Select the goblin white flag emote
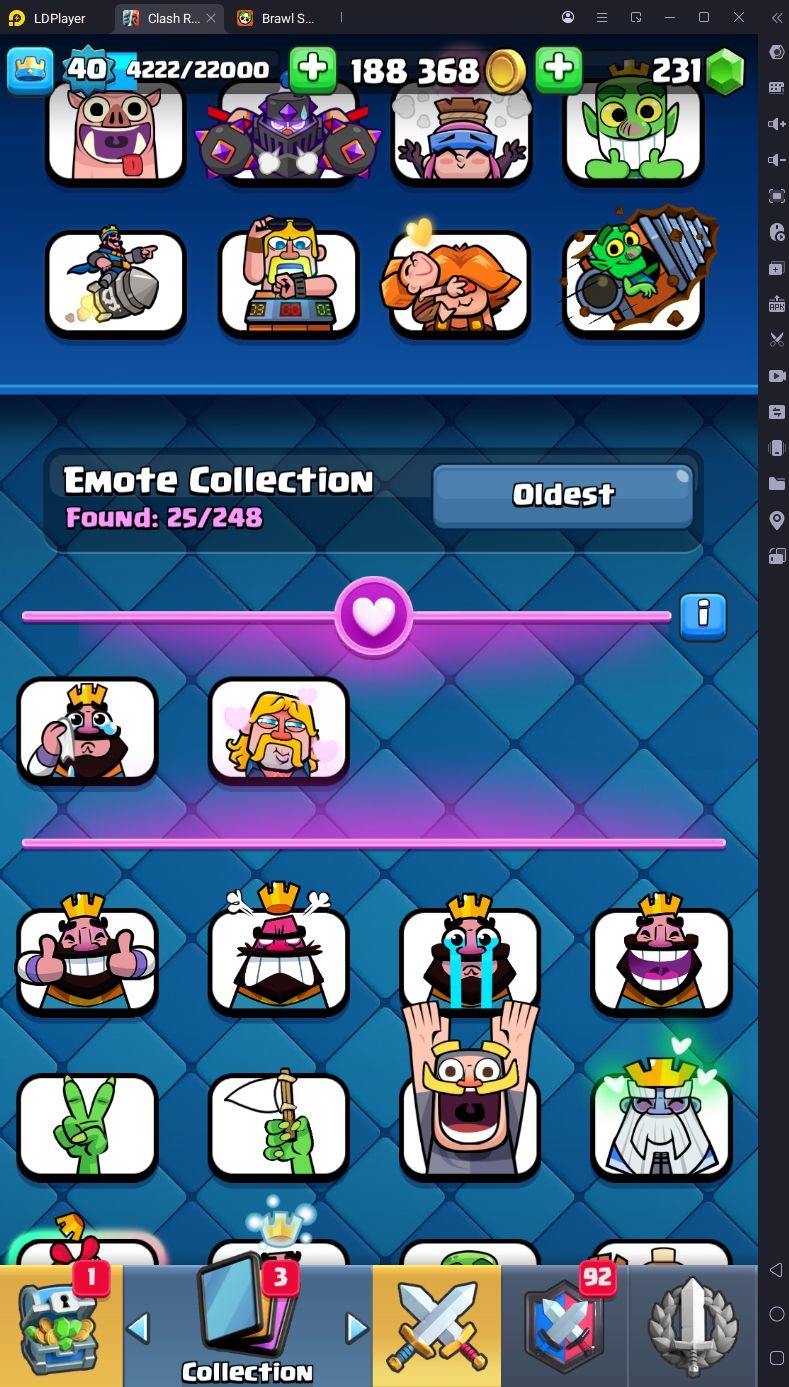The height and width of the screenshot is (1387, 789). [x=278, y=1125]
